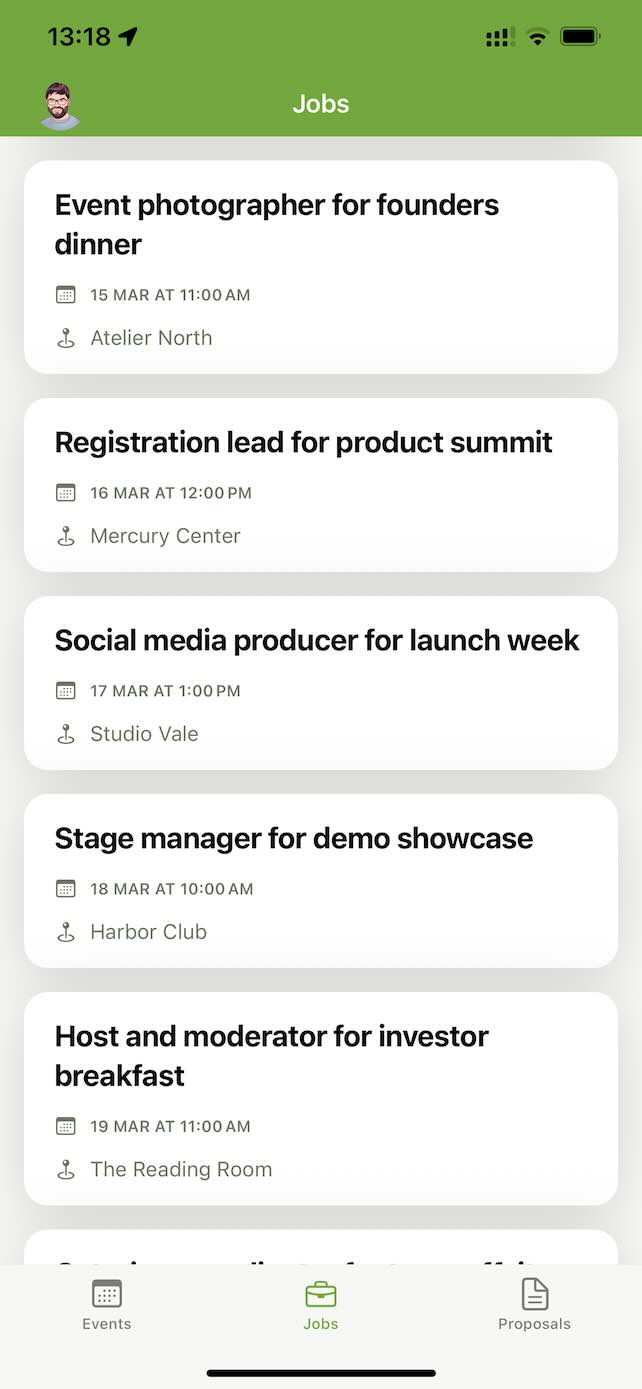The height and width of the screenshot is (1389, 642).
Task: Open the Event photographer for founders dinner job
Action: tap(321, 267)
